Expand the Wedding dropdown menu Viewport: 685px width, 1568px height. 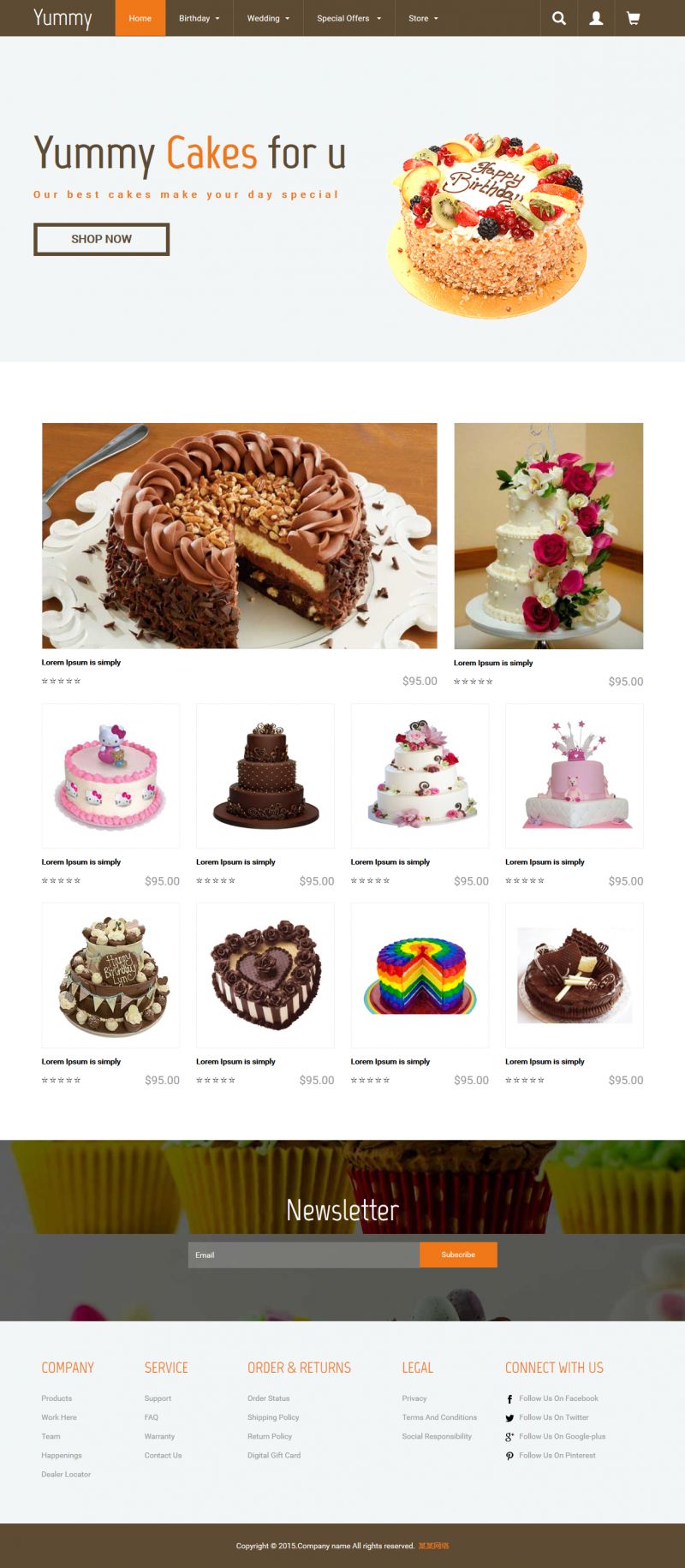[268, 18]
